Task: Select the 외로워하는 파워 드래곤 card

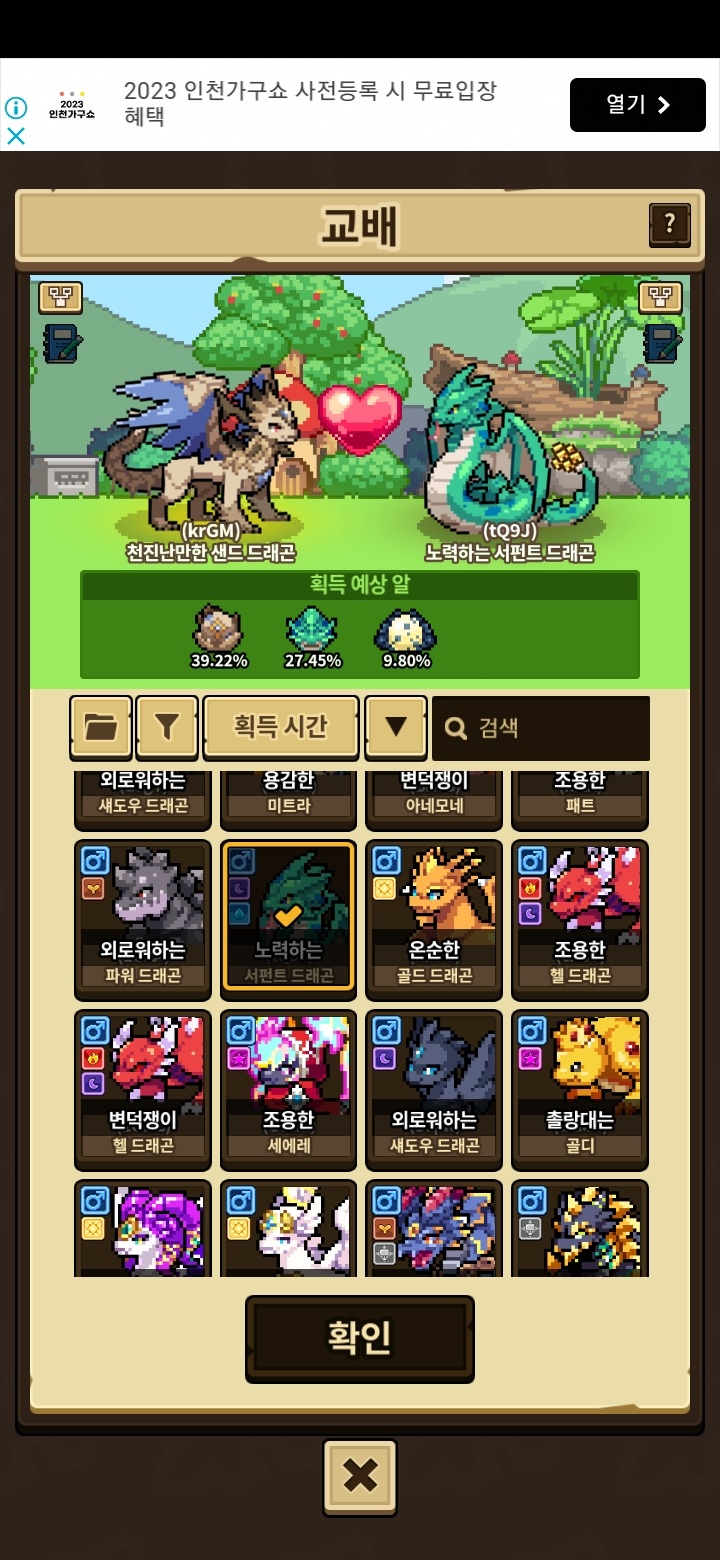Action: pos(143,919)
